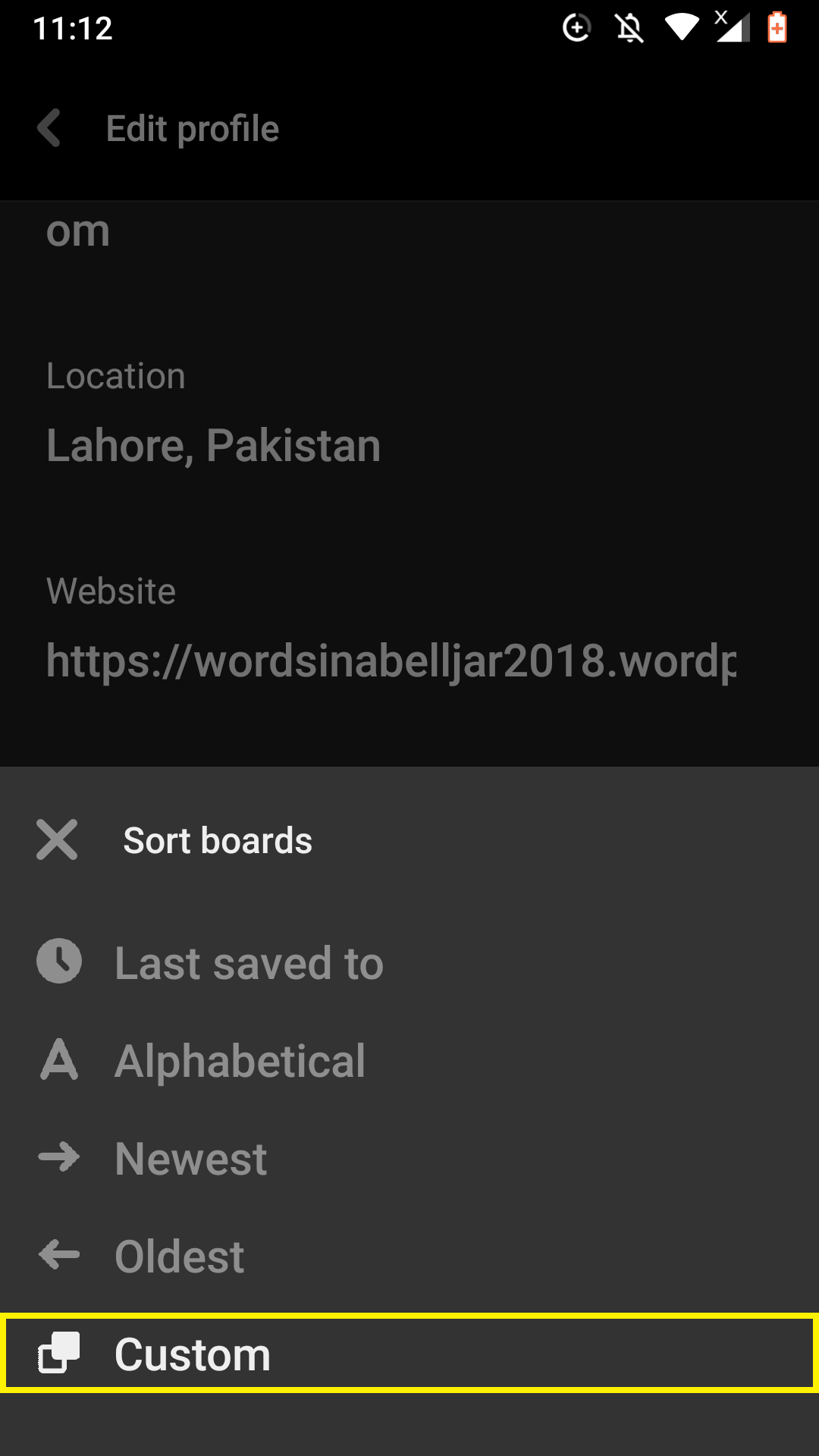Image resolution: width=819 pixels, height=1456 pixels.
Task: Choose Alphabetical sorting
Action: point(409,1060)
